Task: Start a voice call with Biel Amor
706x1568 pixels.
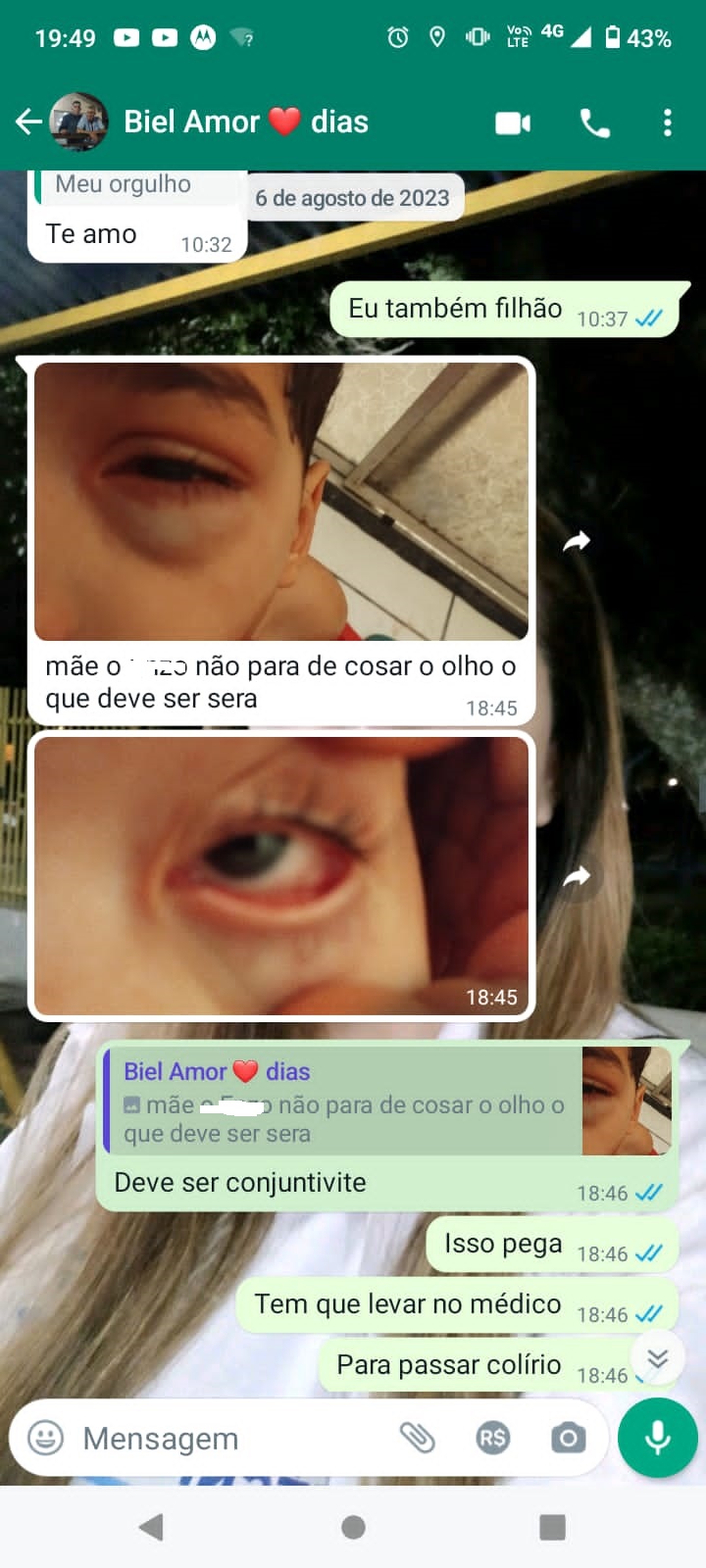Action: point(595,122)
